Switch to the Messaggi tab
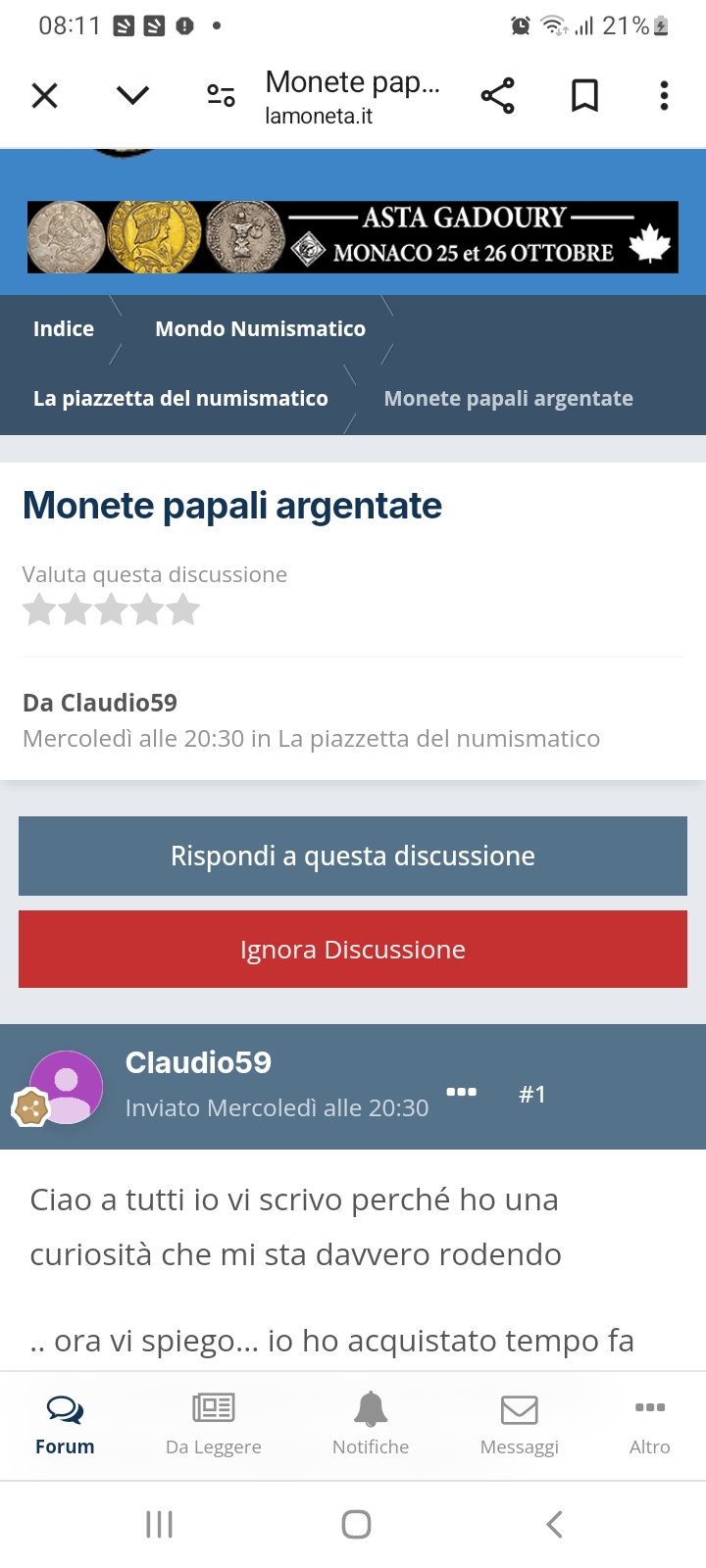Screen dimensions: 706x1568 pyautogui.click(x=520, y=1424)
